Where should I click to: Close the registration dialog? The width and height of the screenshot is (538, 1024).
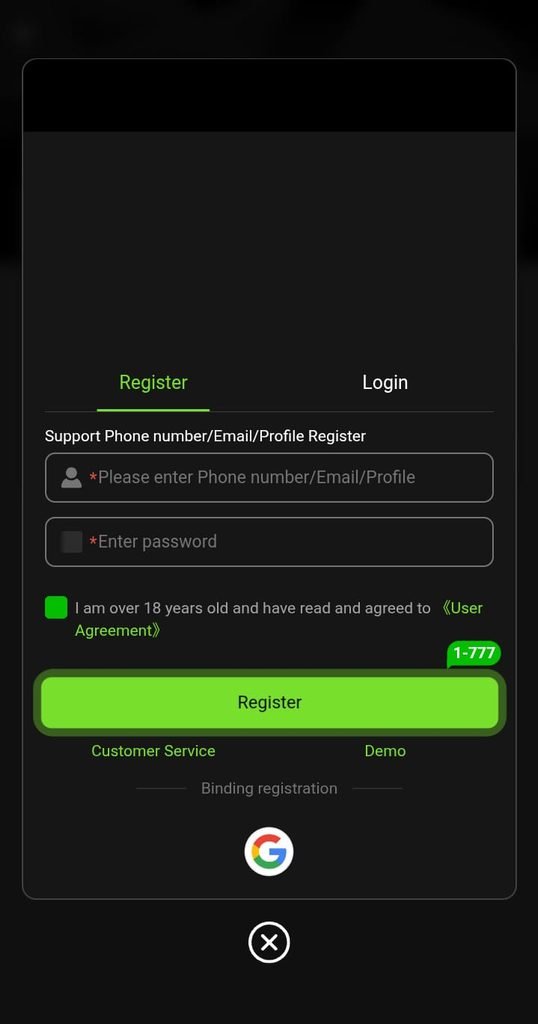pyautogui.click(x=269, y=942)
